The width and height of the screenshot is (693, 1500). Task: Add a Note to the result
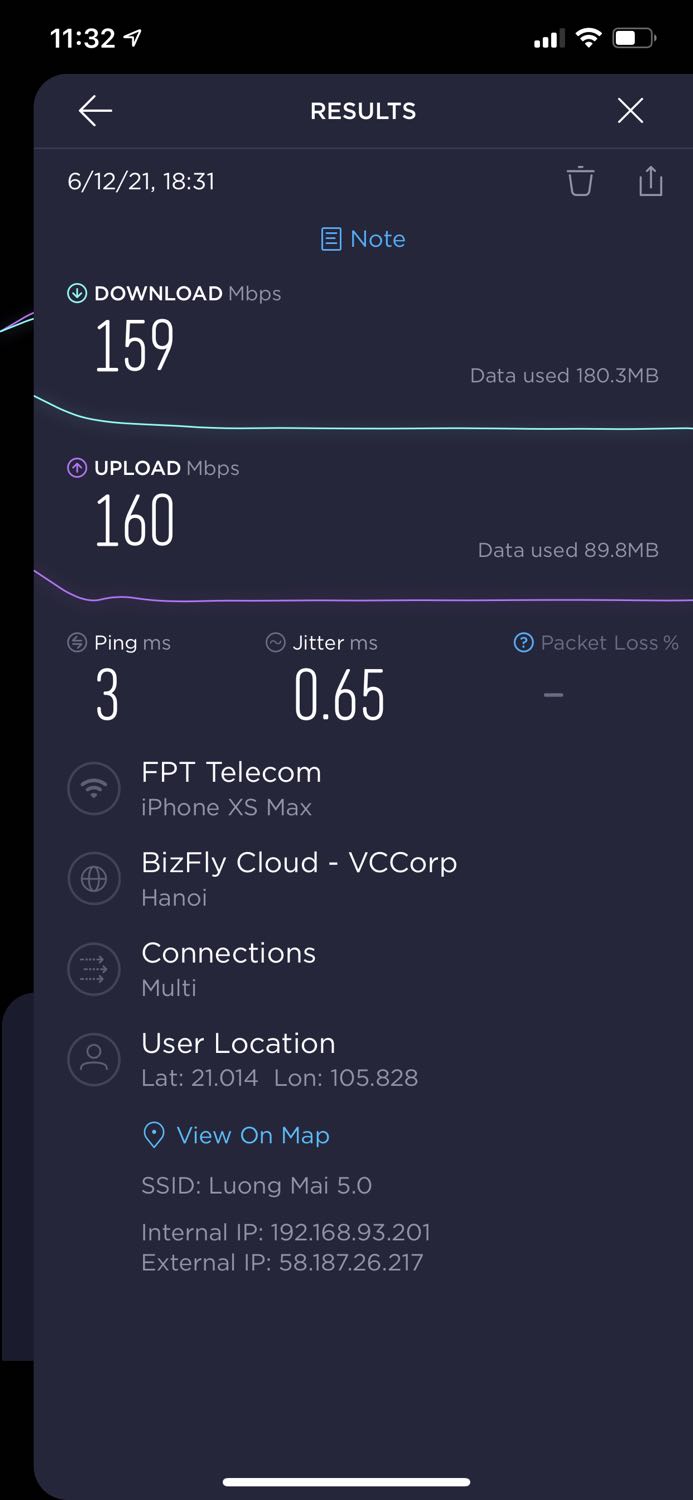point(363,239)
